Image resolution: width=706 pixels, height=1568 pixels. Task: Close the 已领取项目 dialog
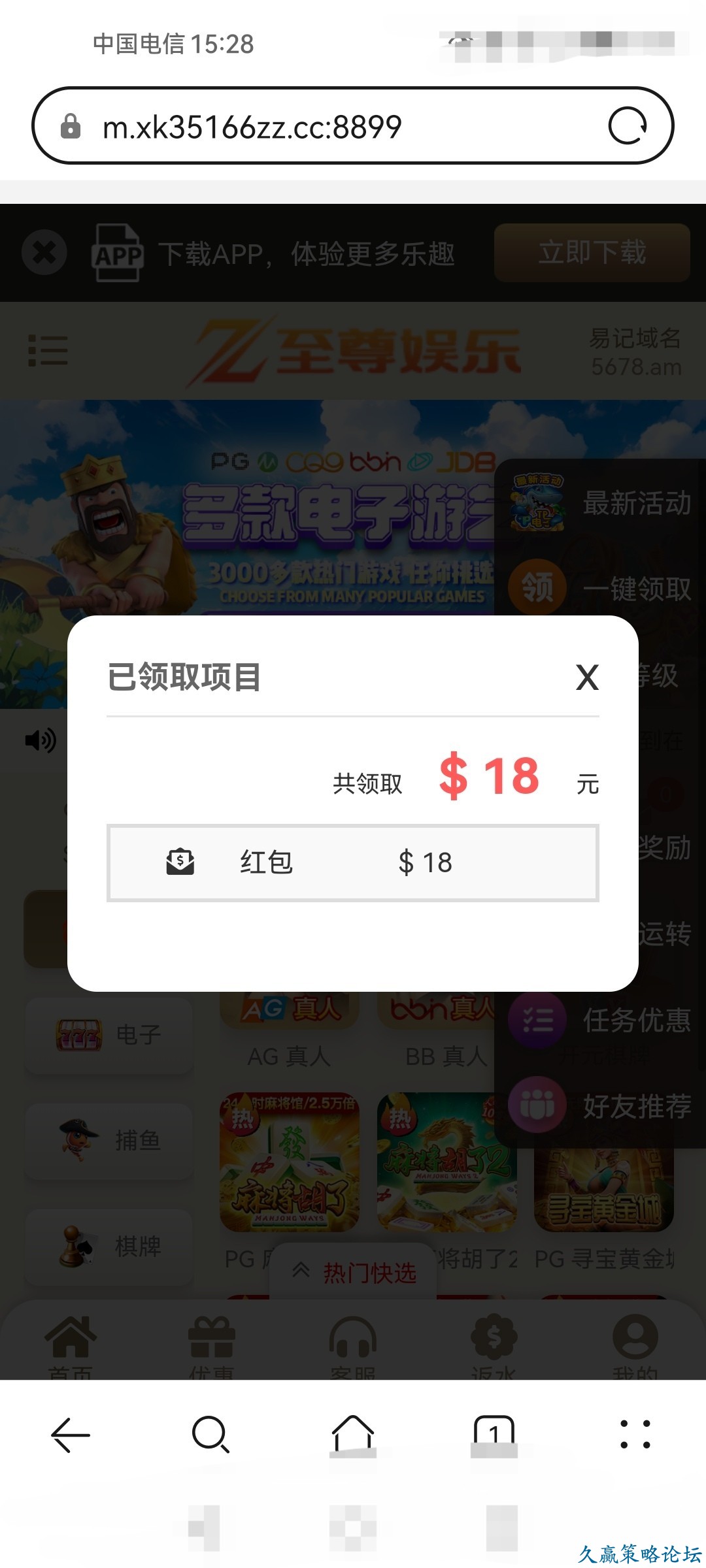[x=587, y=678]
